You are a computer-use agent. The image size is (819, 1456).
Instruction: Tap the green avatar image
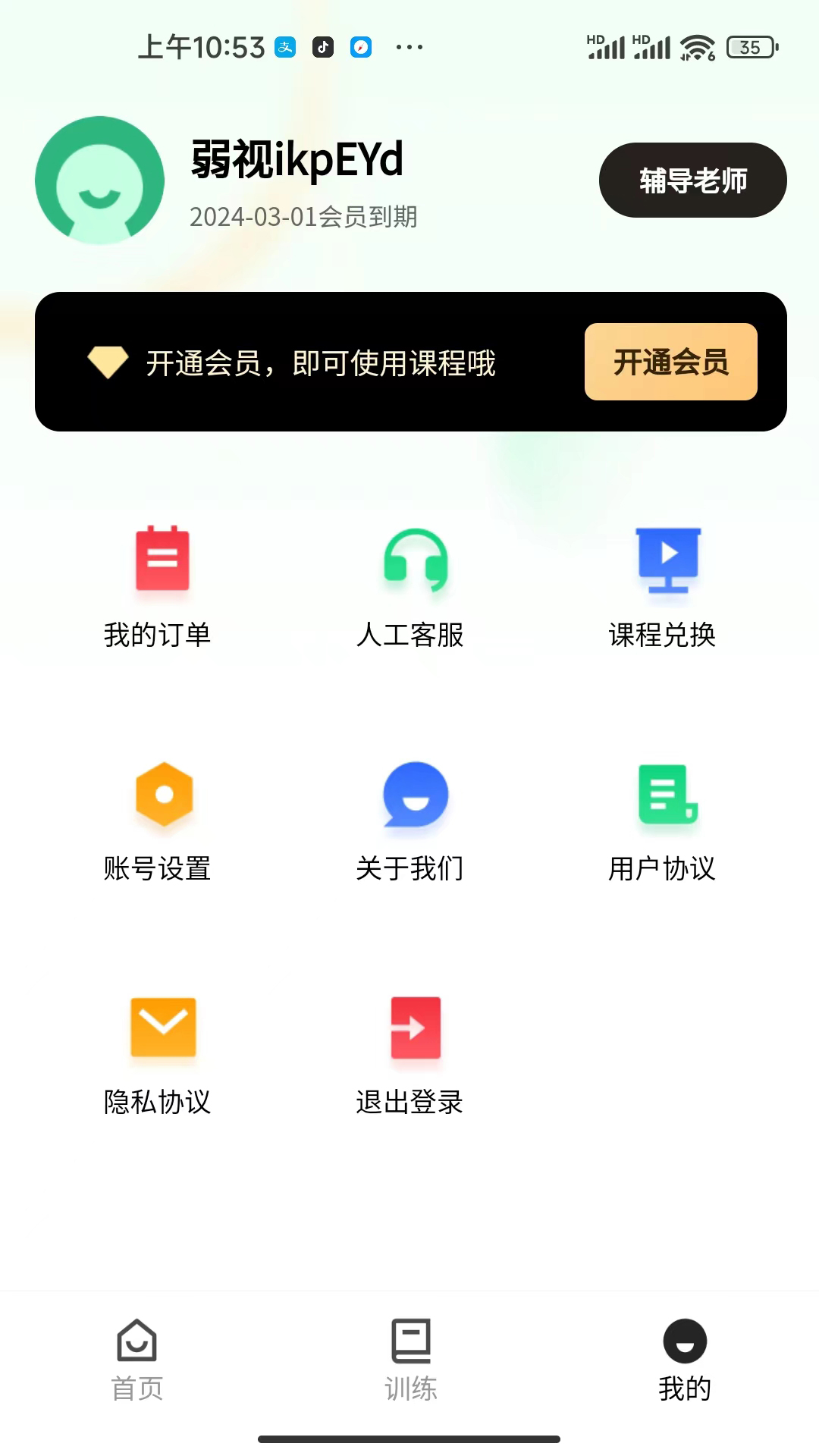tap(99, 180)
